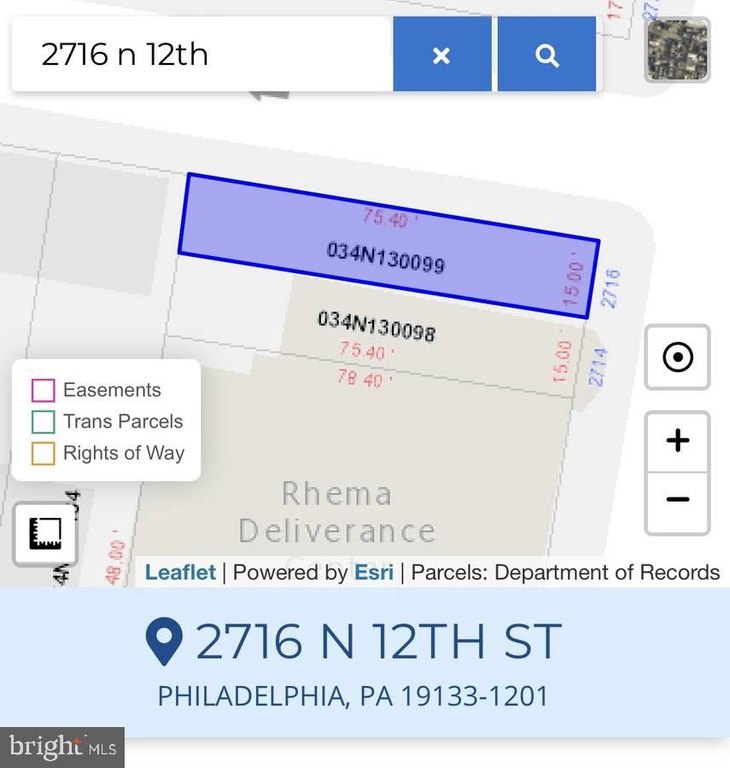Tap the address search field
The height and width of the screenshot is (768, 730).
tap(200, 54)
